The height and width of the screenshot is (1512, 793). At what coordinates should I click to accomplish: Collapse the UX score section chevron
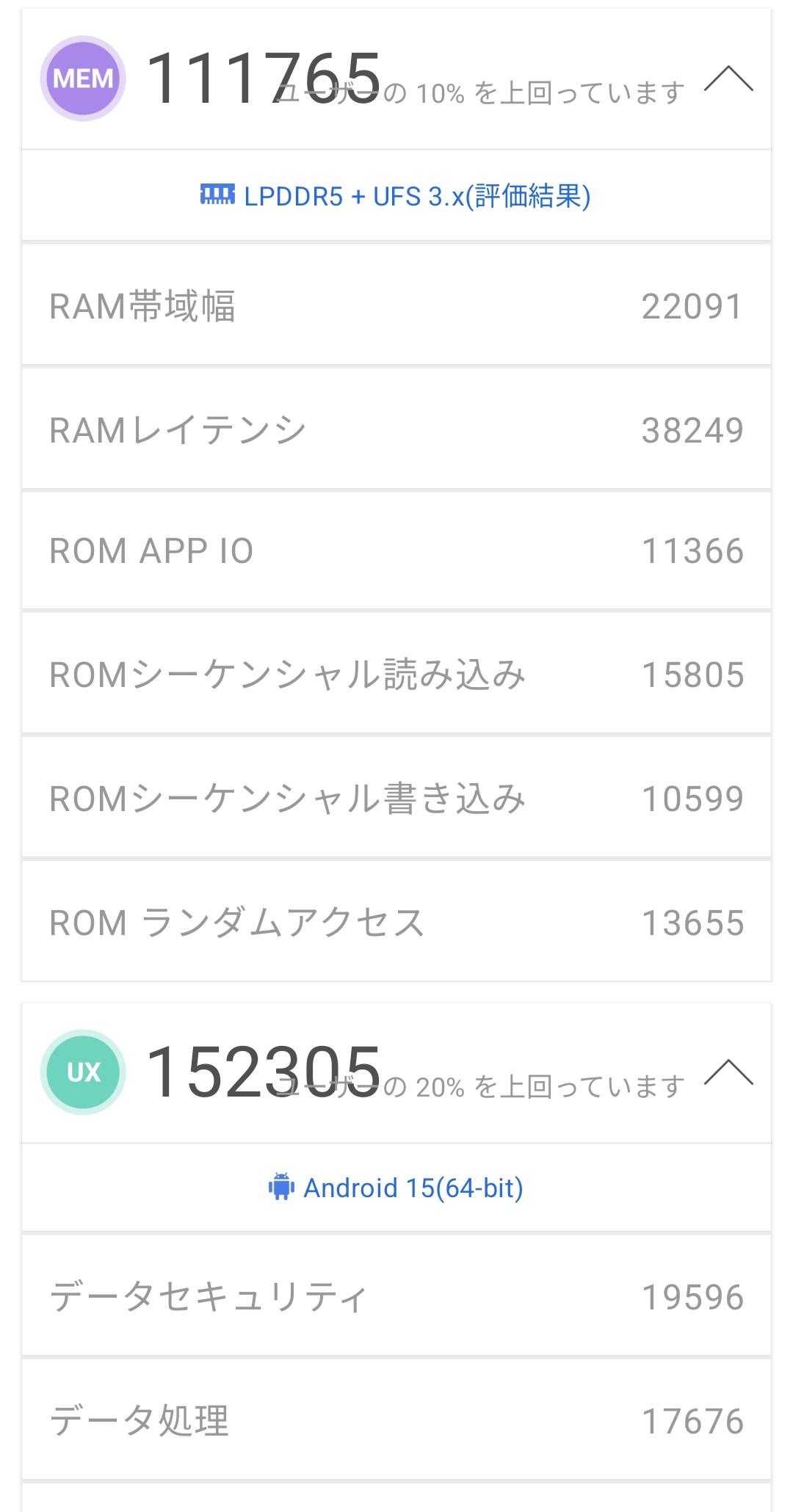click(x=728, y=1072)
